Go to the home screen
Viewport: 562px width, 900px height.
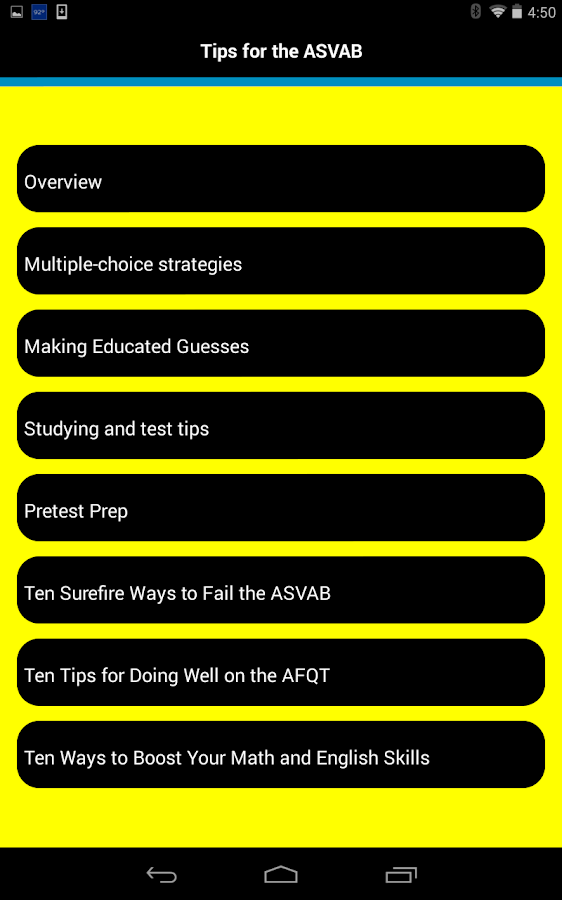pos(281,875)
